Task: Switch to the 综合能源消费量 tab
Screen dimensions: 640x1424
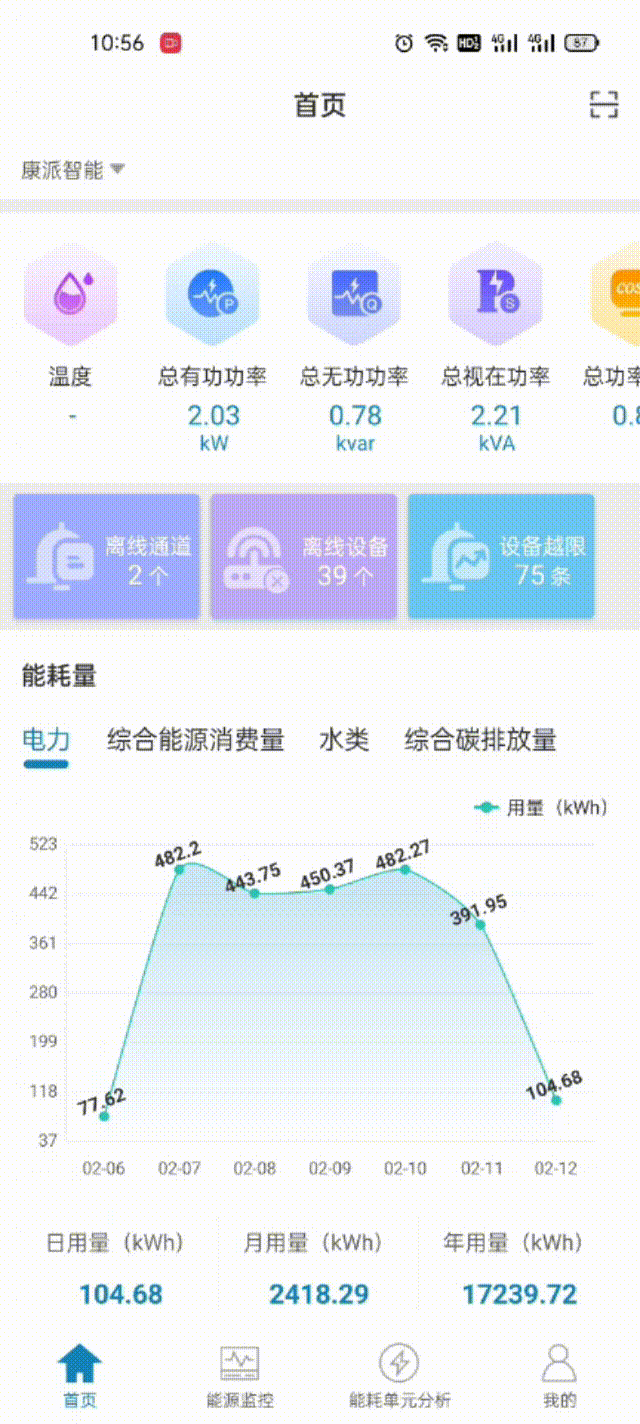Action: tap(196, 741)
